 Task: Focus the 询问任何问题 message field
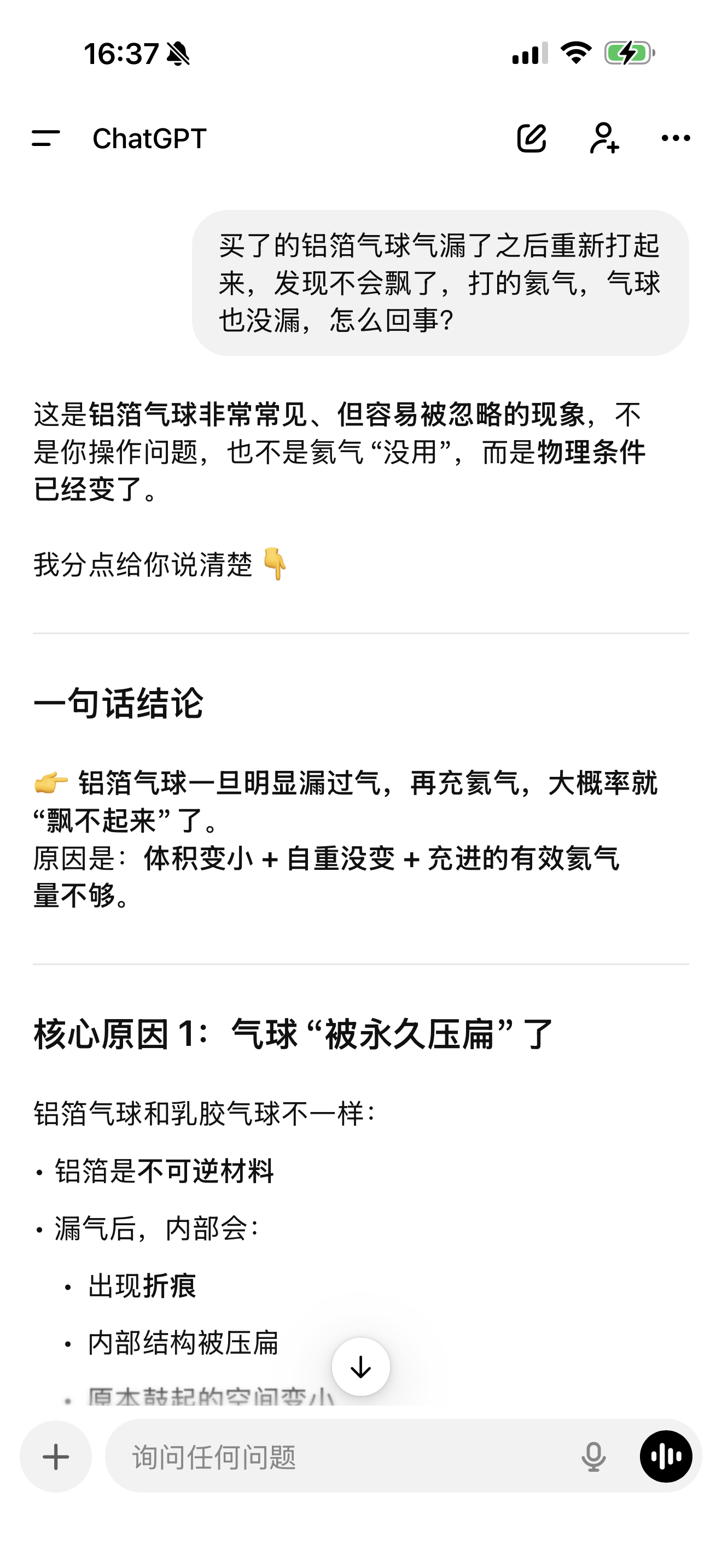coord(341,1456)
